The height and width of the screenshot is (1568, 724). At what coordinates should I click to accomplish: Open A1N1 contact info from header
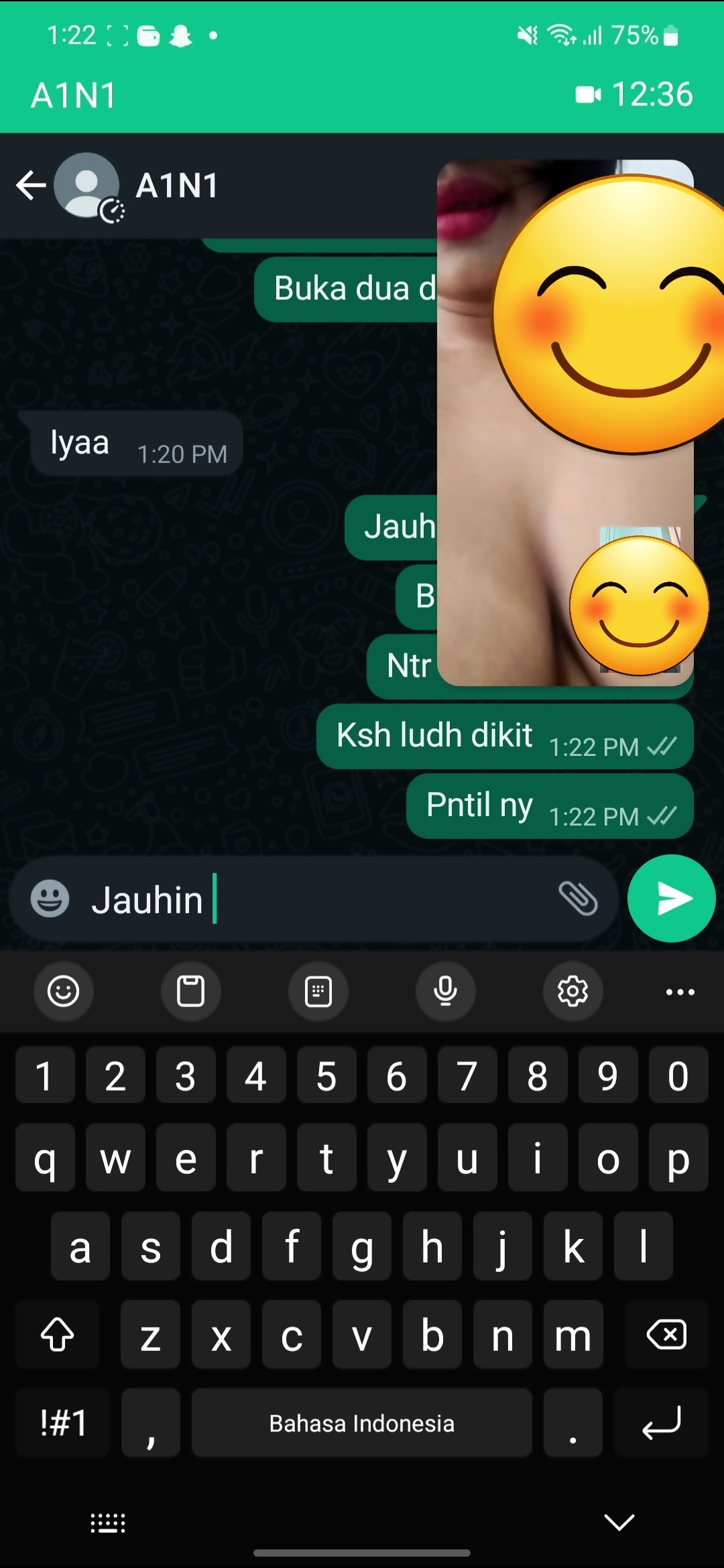click(177, 186)
